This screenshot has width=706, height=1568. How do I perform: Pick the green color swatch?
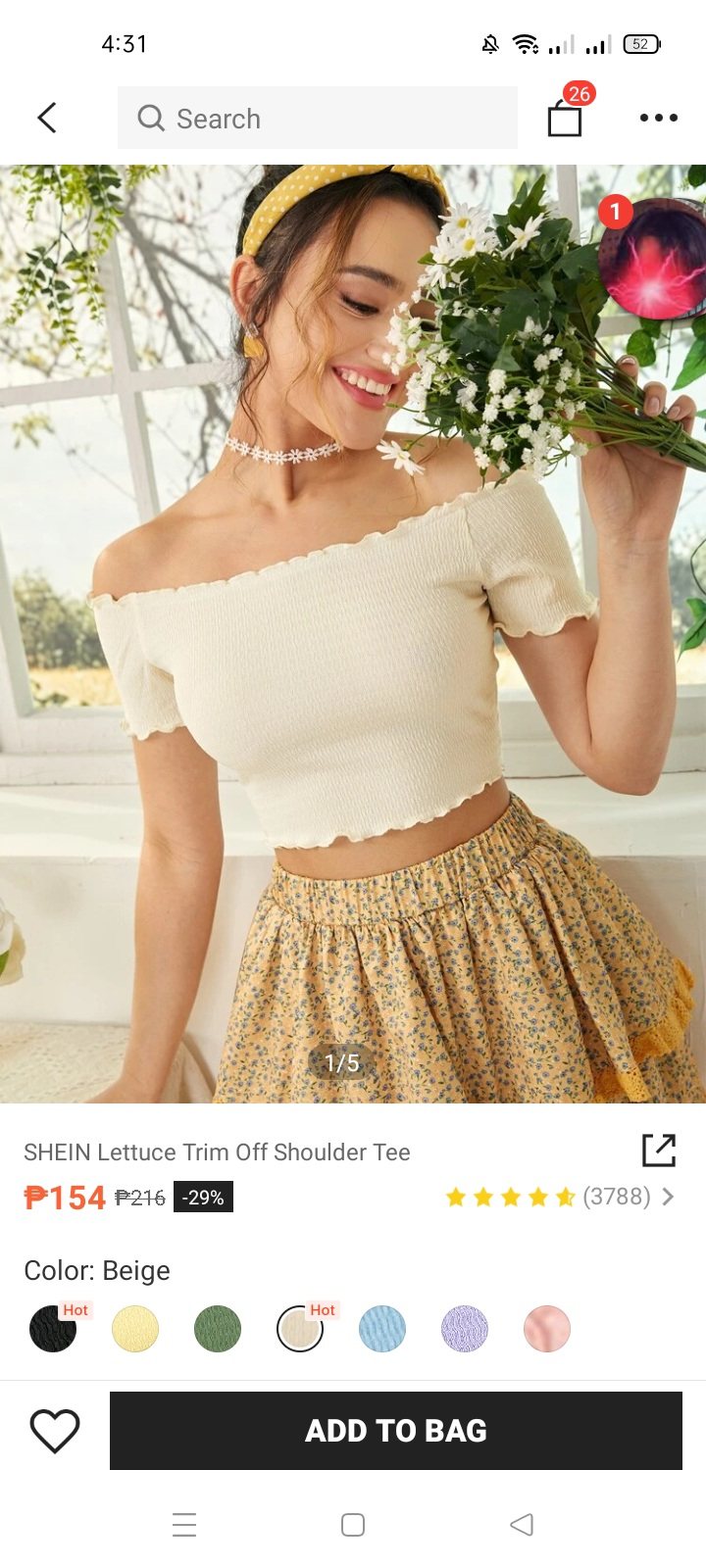click(218, 1329)
